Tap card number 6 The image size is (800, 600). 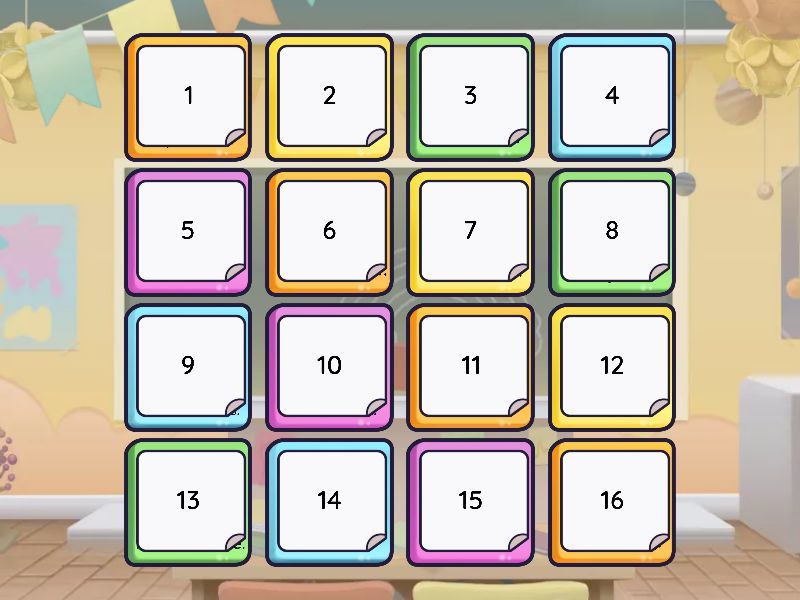[x=329, y=232]
